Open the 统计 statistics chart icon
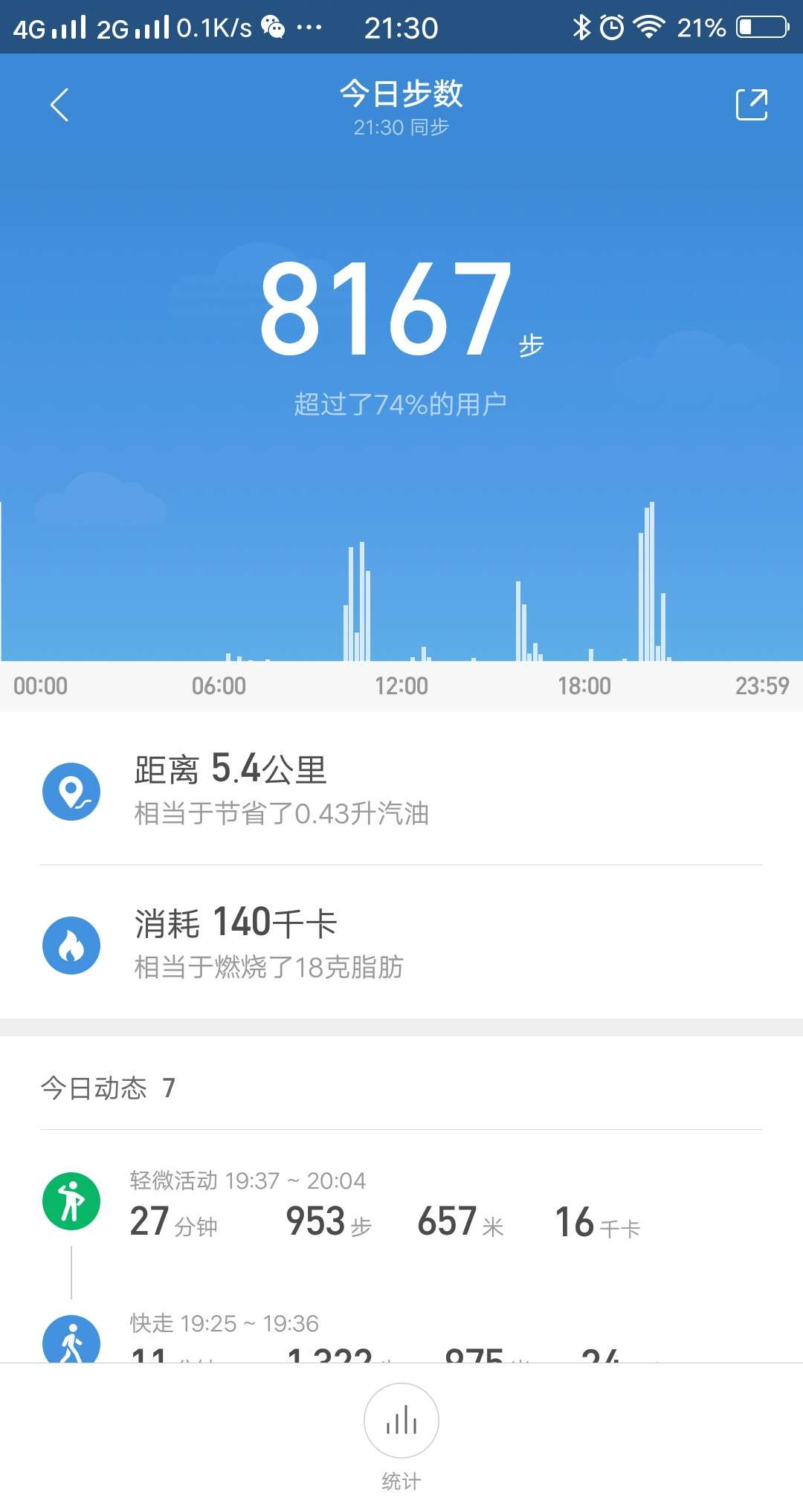803x1512 pixels. [x=401, y=1421]
